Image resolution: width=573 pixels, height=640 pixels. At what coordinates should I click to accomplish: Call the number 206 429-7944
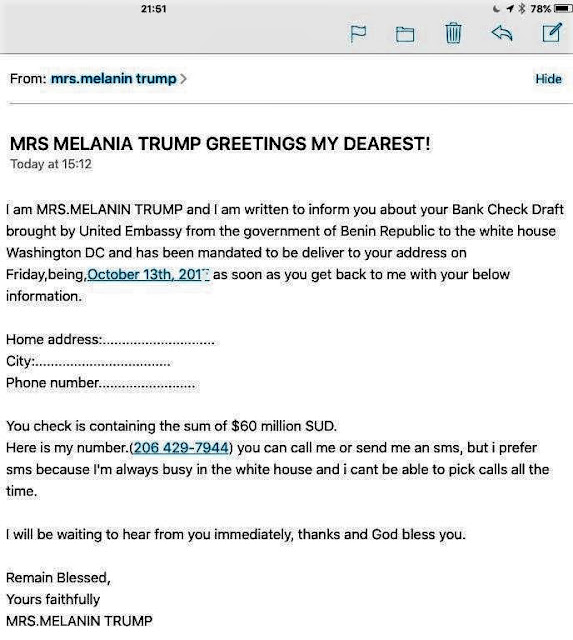[x=181, y=448]
